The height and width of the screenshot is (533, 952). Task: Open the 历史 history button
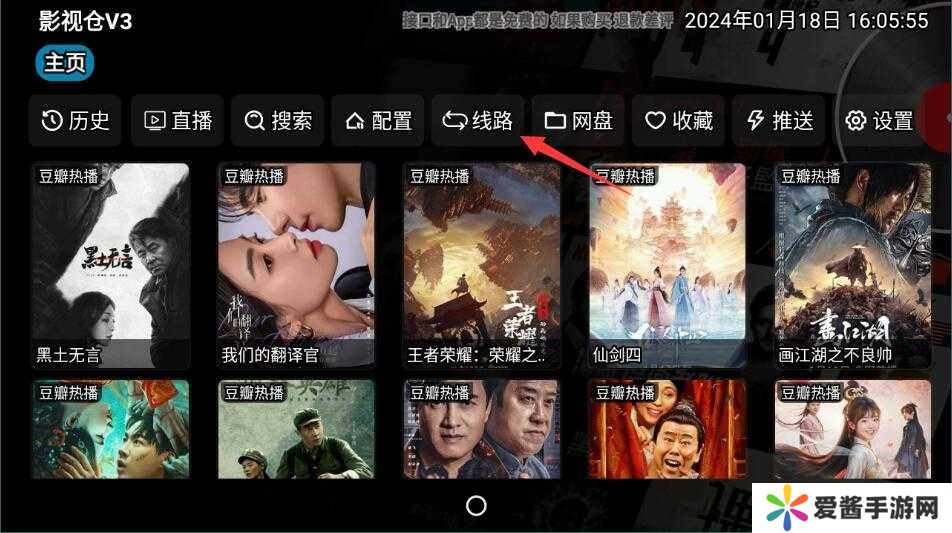click(x=76, y=121)
